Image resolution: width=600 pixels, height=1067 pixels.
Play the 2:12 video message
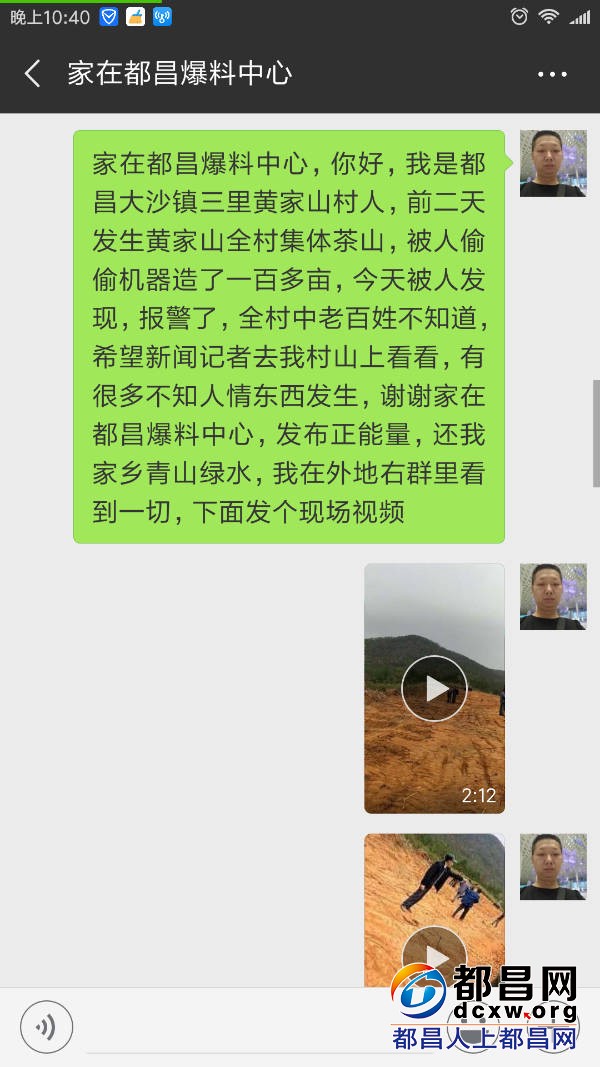coord(434,688)
